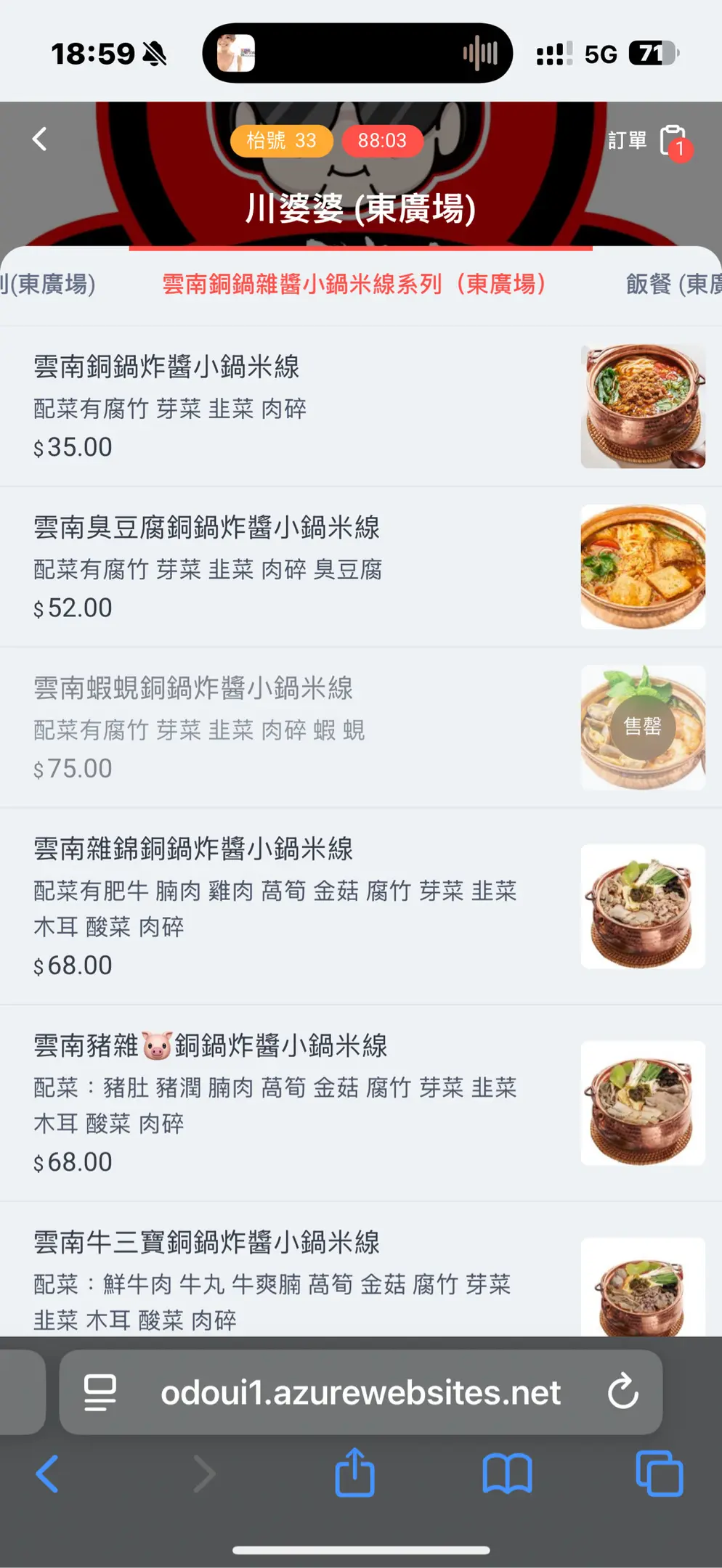Open Safari bookmarks
This screenshot has width=722, height=1568.
point(507,1473)
